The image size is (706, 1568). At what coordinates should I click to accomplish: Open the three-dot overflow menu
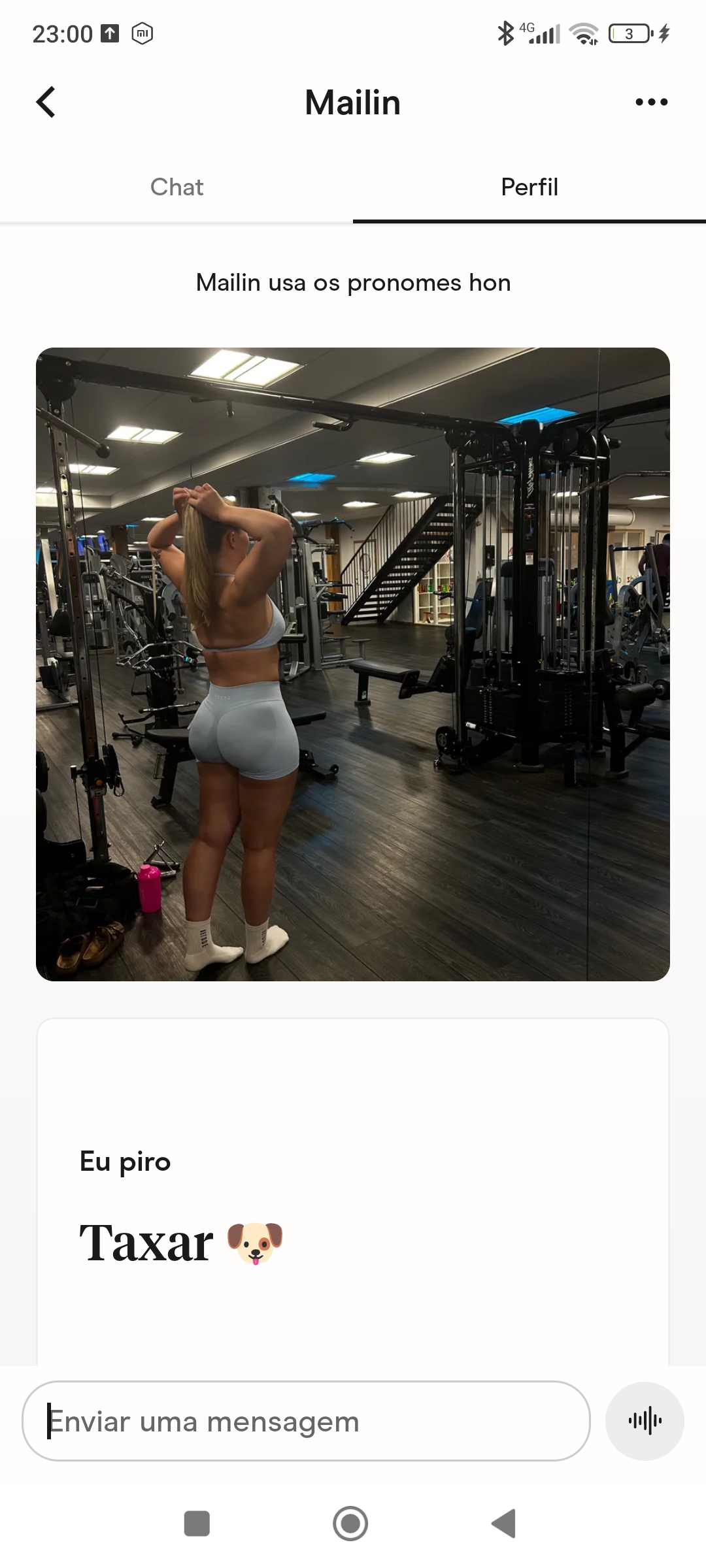(x=652, y=102)
